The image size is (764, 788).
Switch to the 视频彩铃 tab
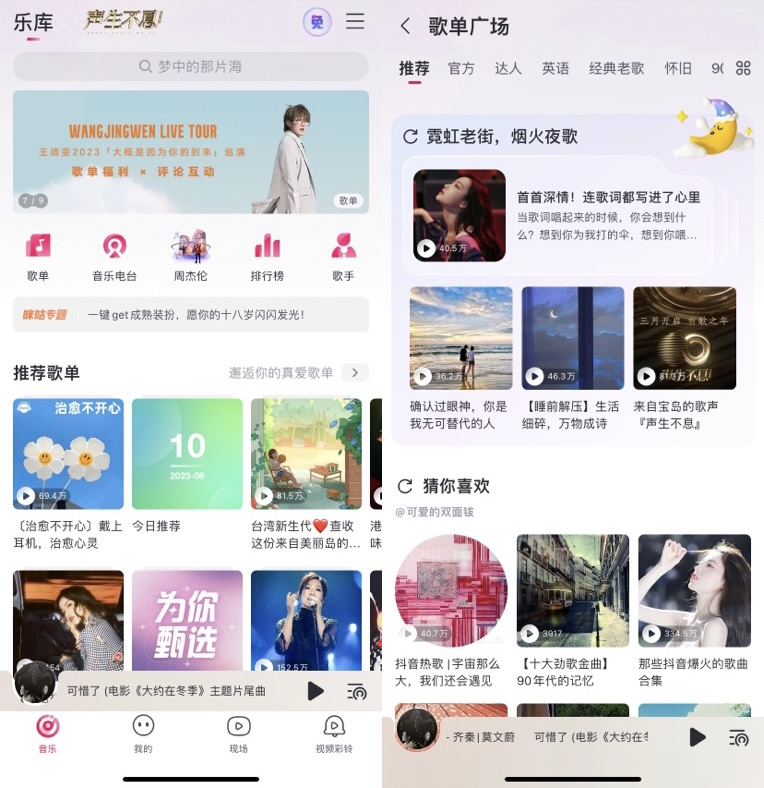tap(334, 734)
